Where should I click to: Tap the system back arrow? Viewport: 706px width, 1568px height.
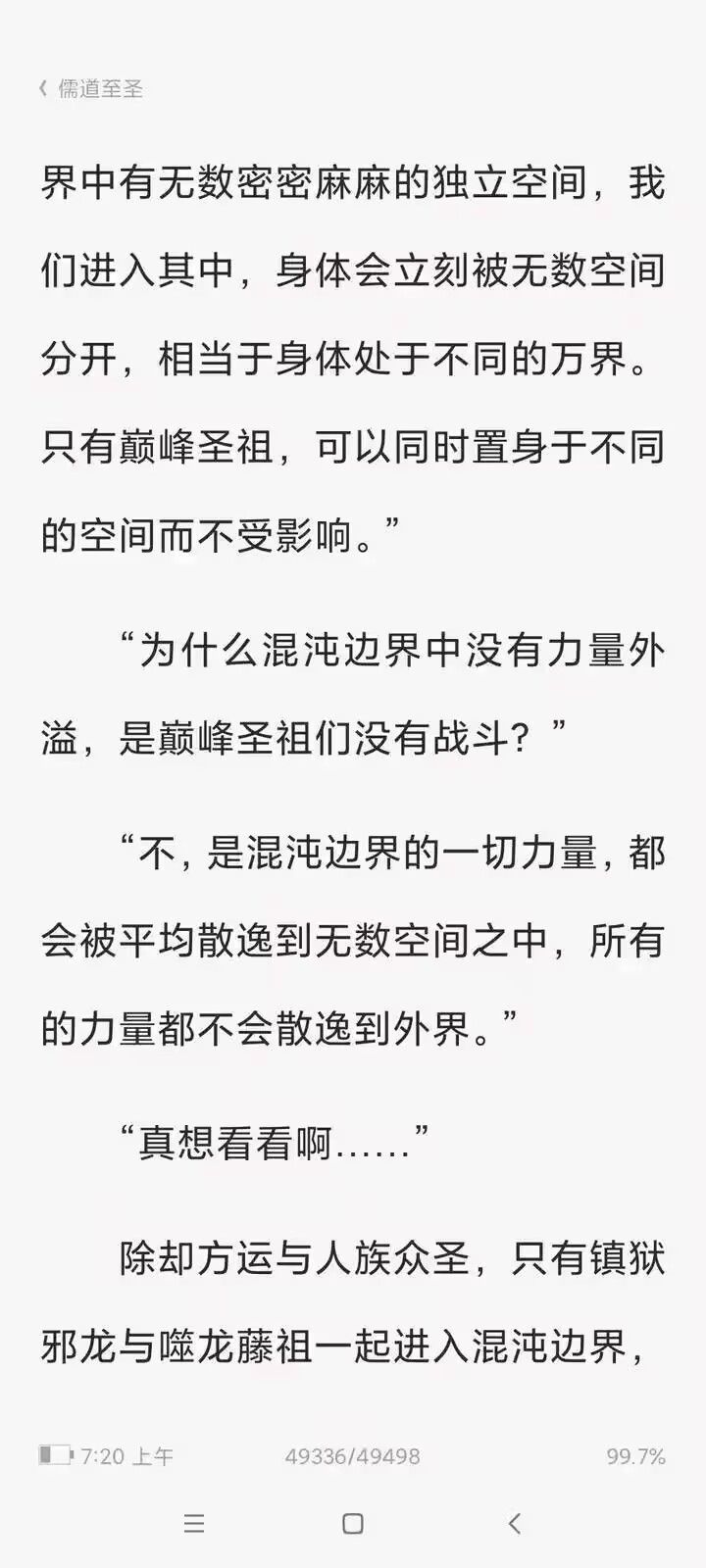[514, 1523]
